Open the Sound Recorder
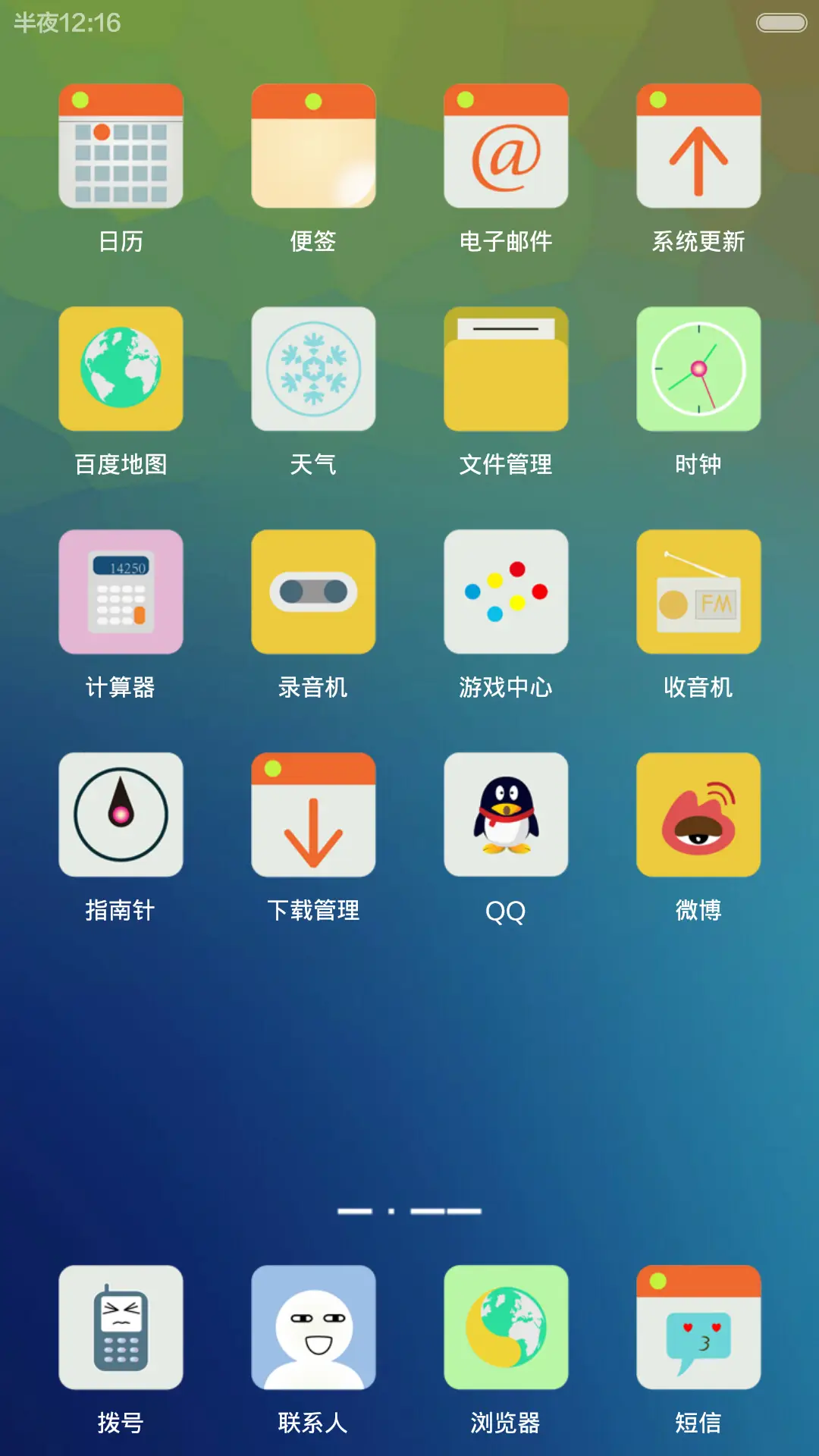Screen dimensions: 819x1456 tap(313, 592)
